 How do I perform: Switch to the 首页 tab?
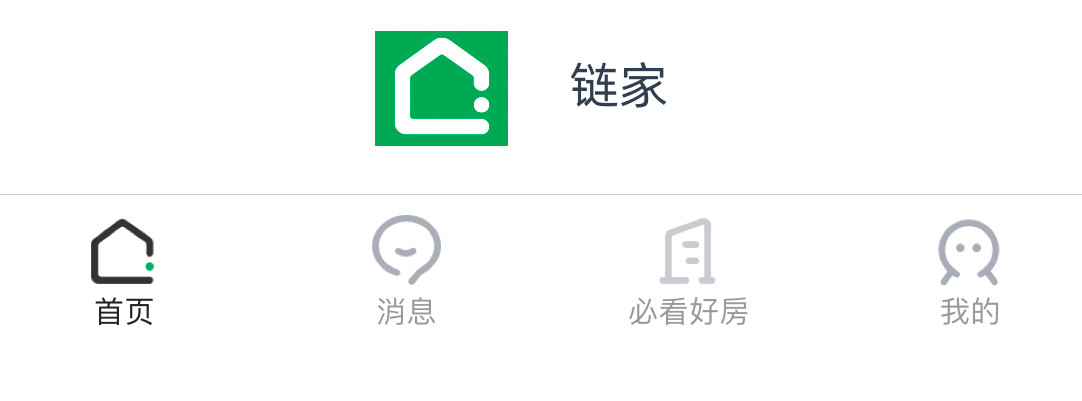pyautogui.click(x=123, y=272)
